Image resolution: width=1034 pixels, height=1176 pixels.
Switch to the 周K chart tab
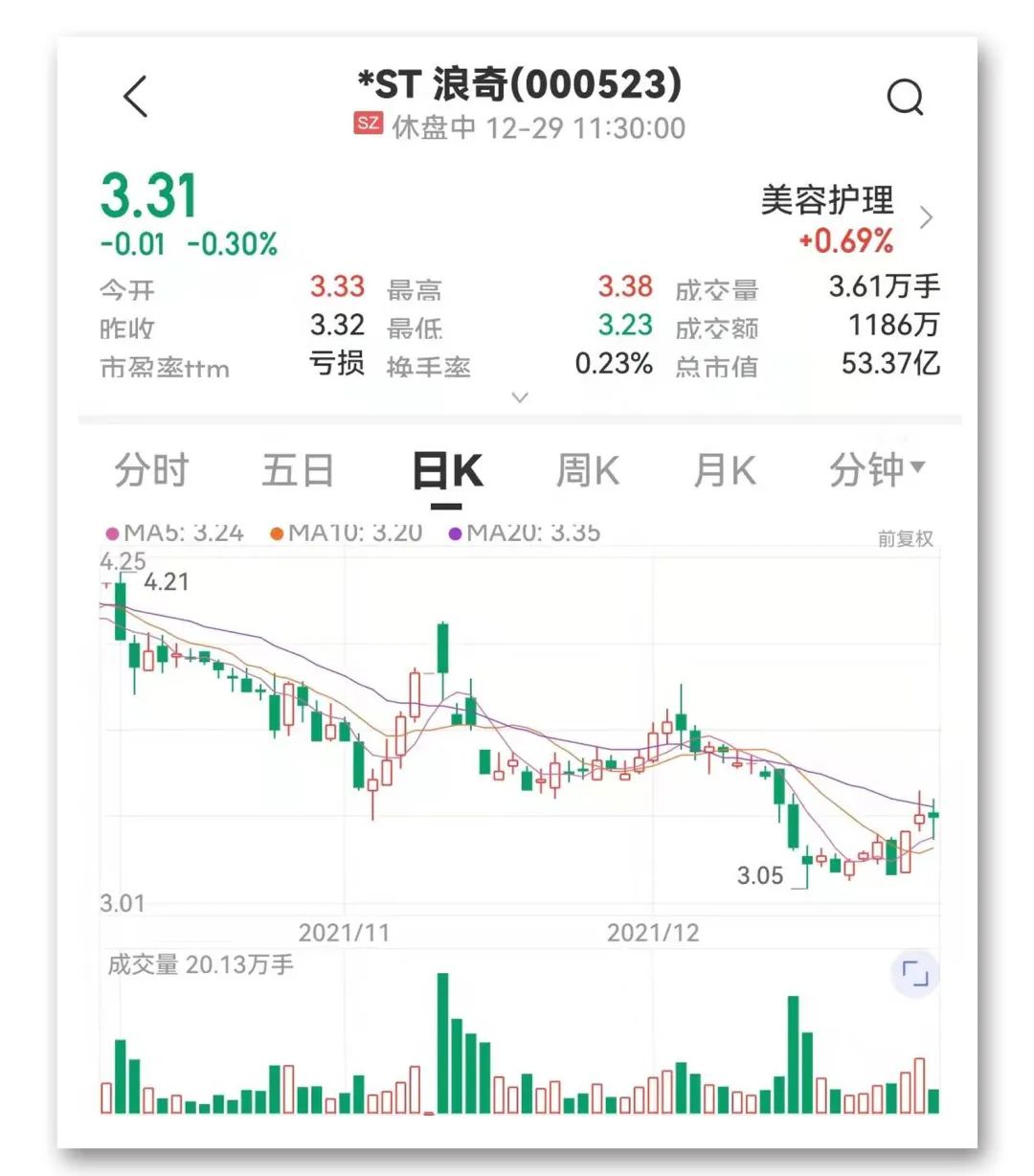[587, 470]
